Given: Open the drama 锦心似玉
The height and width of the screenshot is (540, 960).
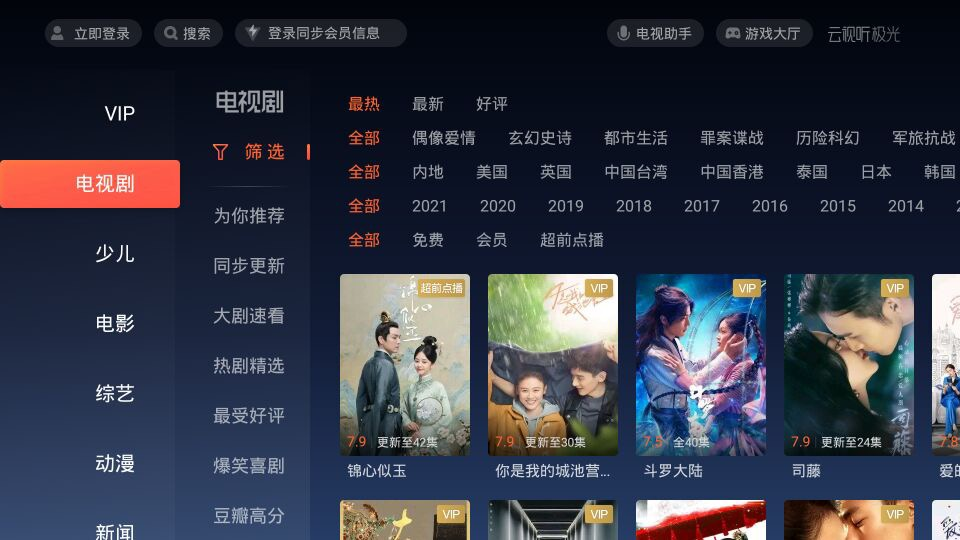Looking at the screenshot, I should 405,365.
